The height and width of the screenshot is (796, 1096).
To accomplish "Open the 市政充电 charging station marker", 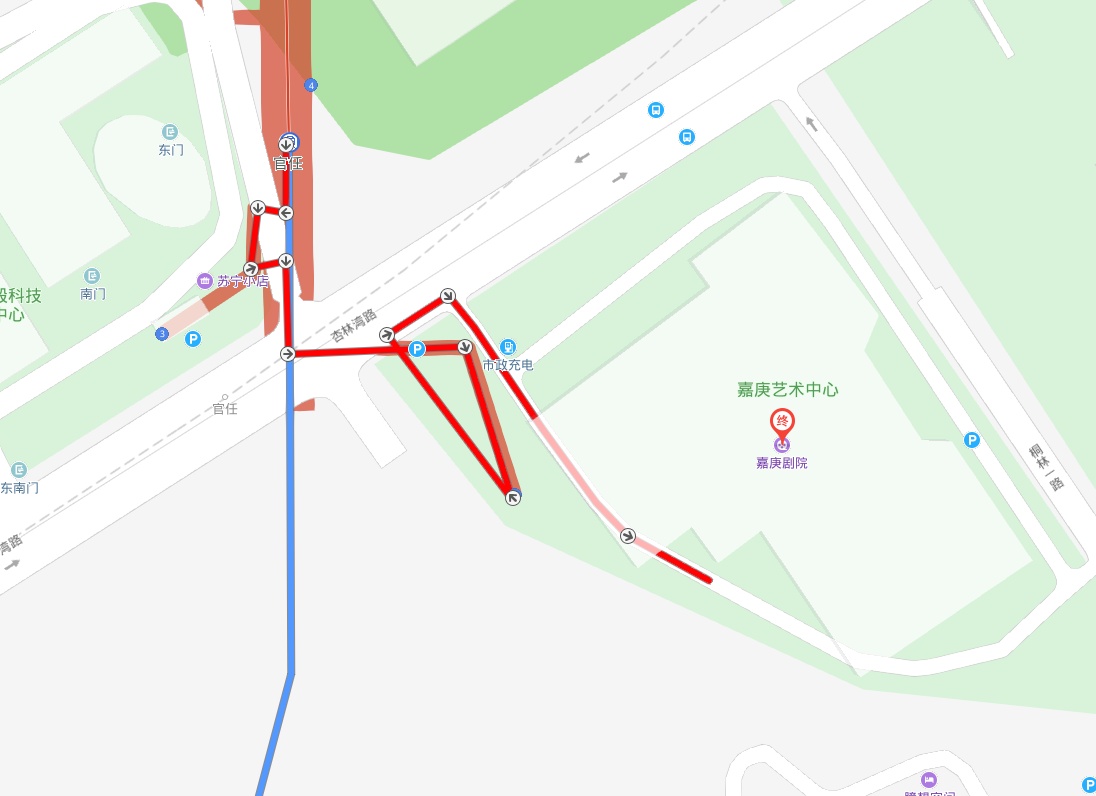I will (508, 347).
